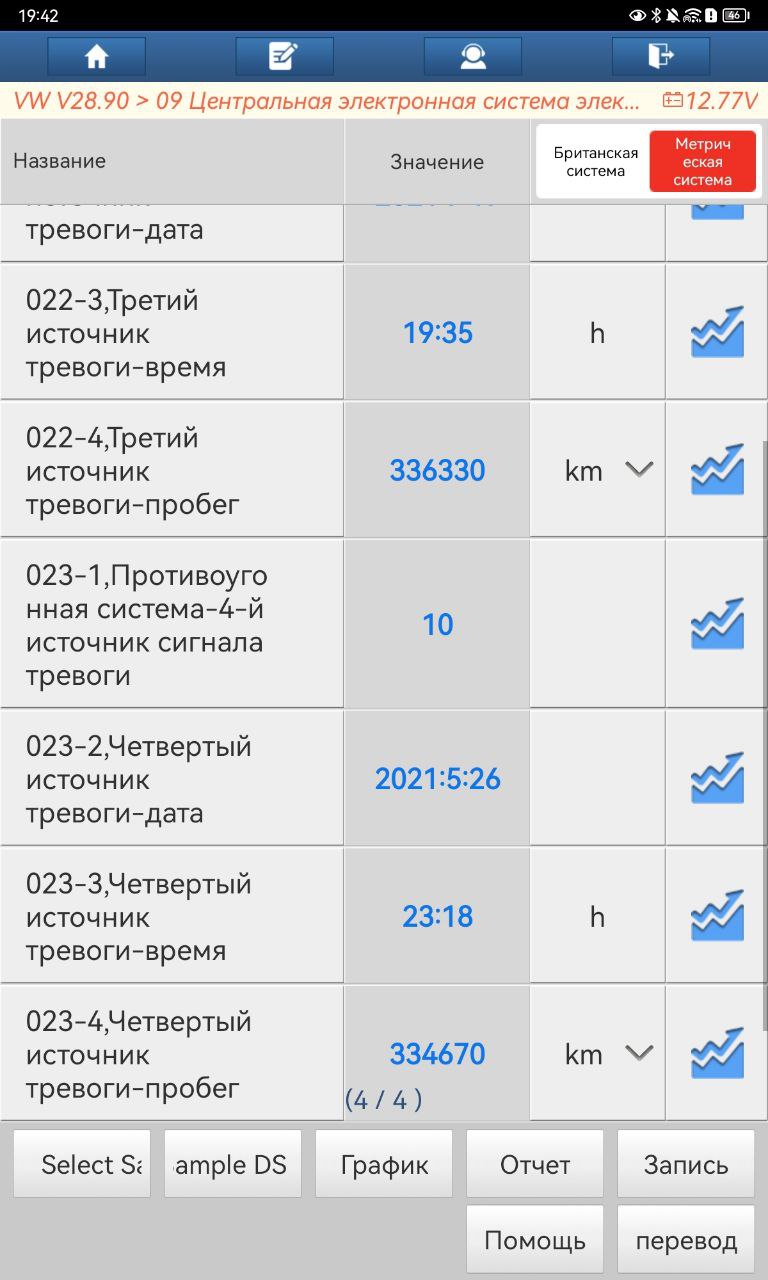Tap the exit door icon

661,57
